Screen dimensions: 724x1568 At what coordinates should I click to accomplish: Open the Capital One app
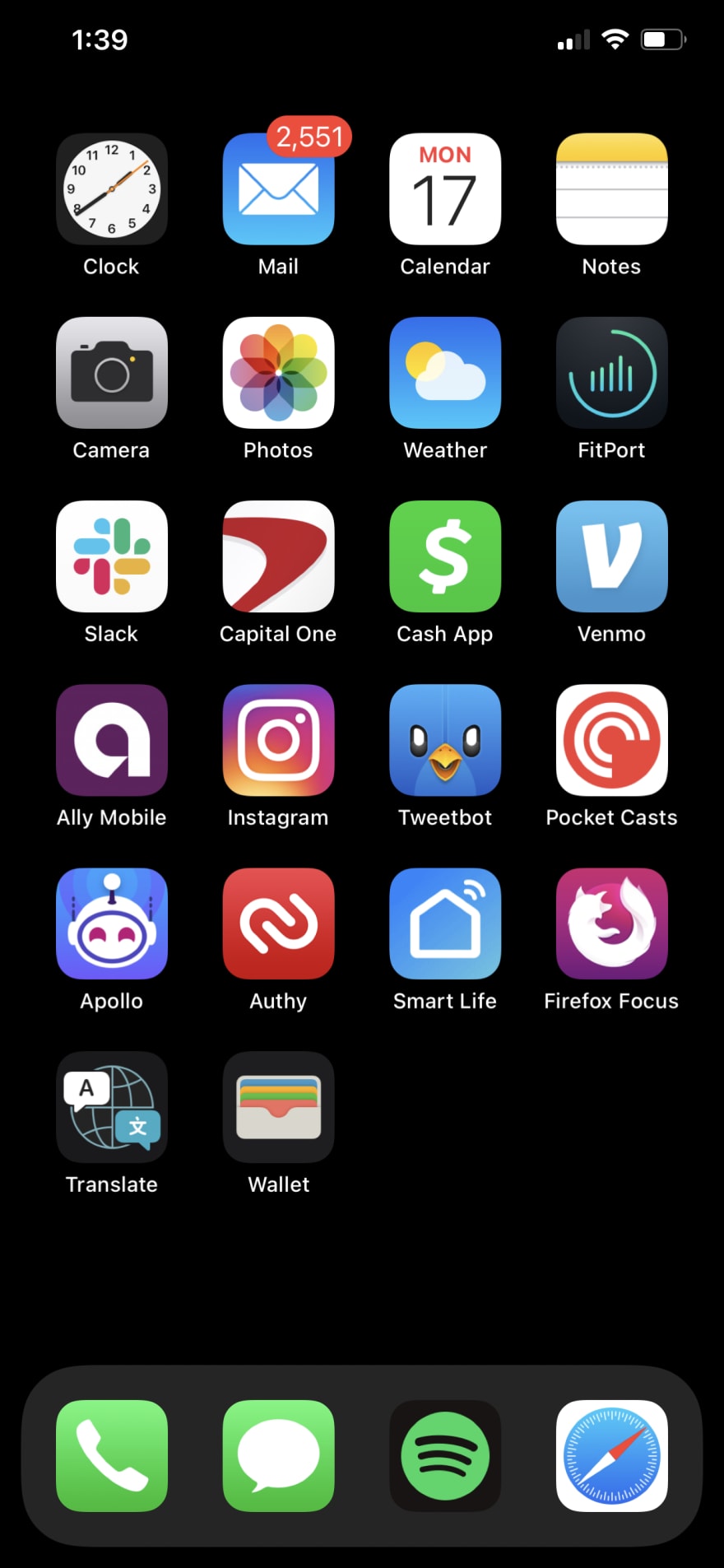[x=278, y=556]
